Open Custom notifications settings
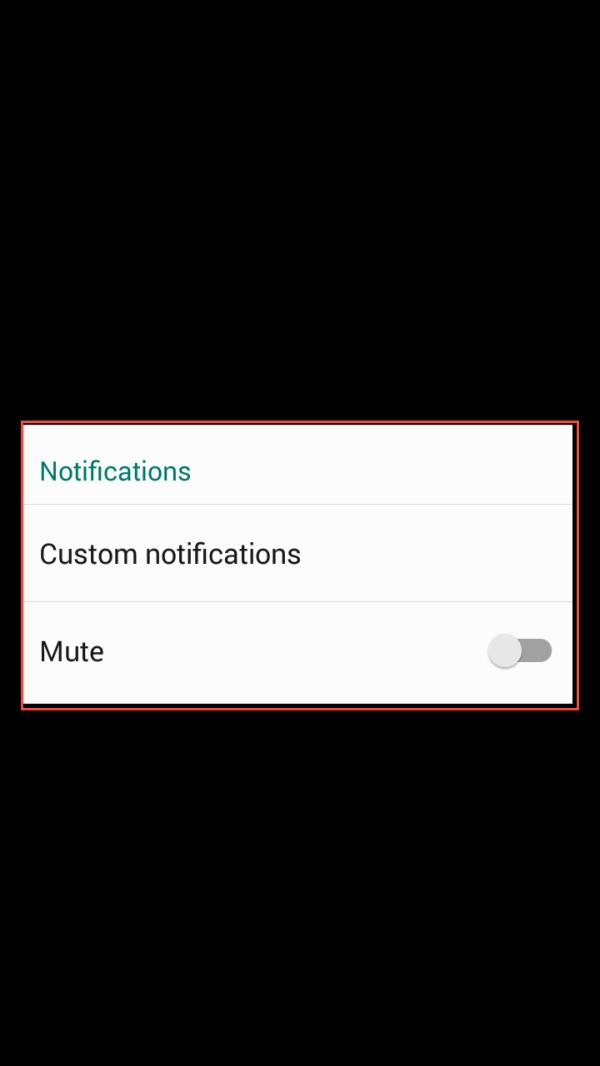Viewport: 600px width, 1066px height. [x=299, y=553]
